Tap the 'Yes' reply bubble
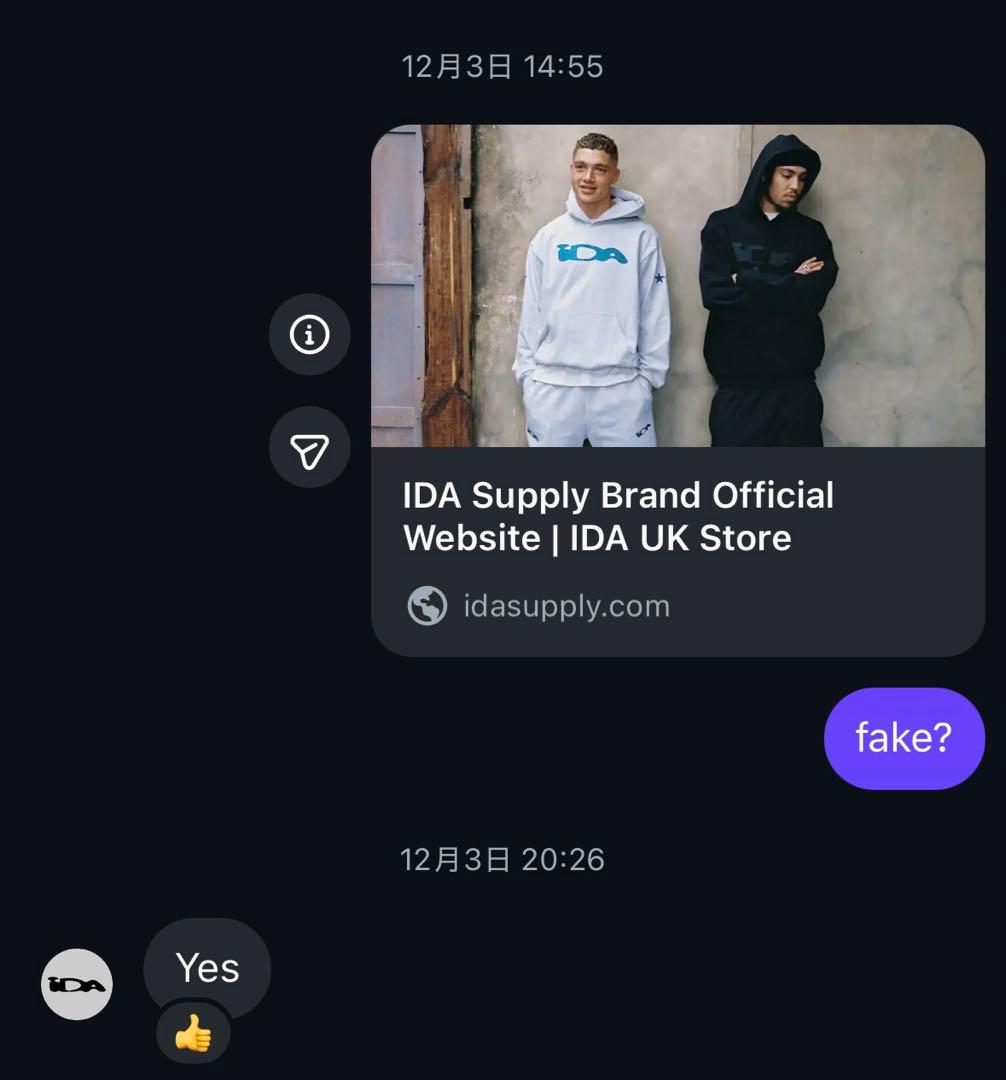The image size is (1006, 1080). click(x=207, y=968)
